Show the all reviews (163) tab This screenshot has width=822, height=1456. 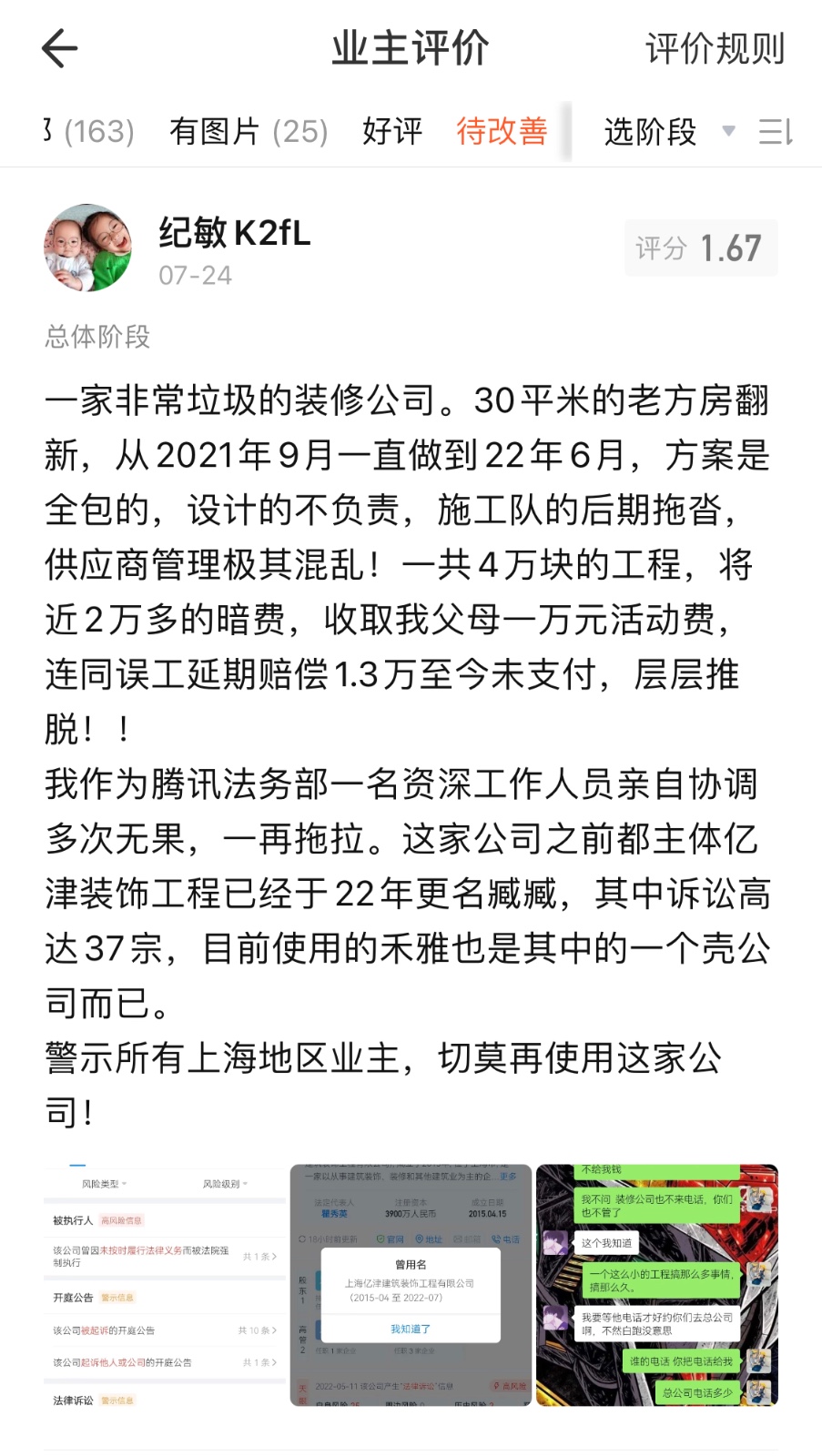tap(90, 132)
